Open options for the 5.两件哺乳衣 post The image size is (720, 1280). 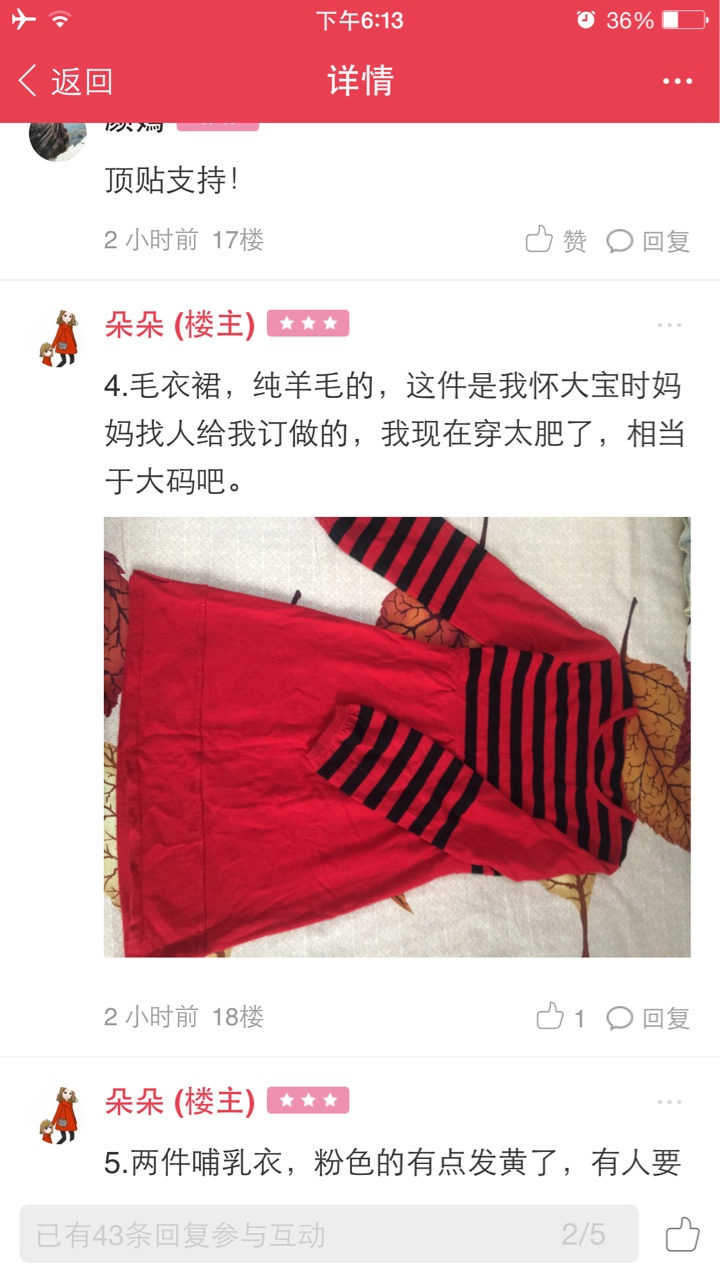point(669,1102)
